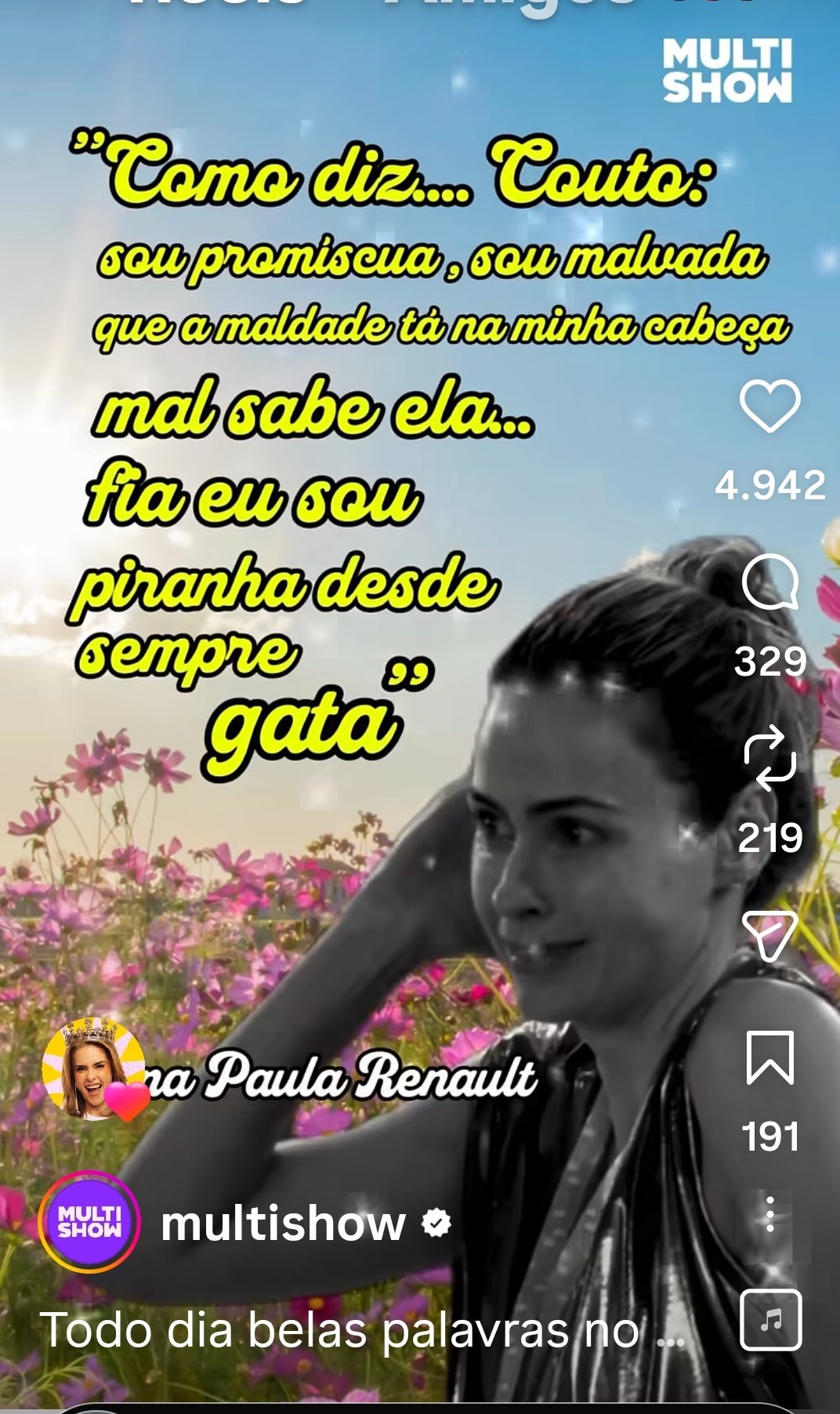Visit the multishow username profile
840x1414 pixels.
(x=282, y=1224)
